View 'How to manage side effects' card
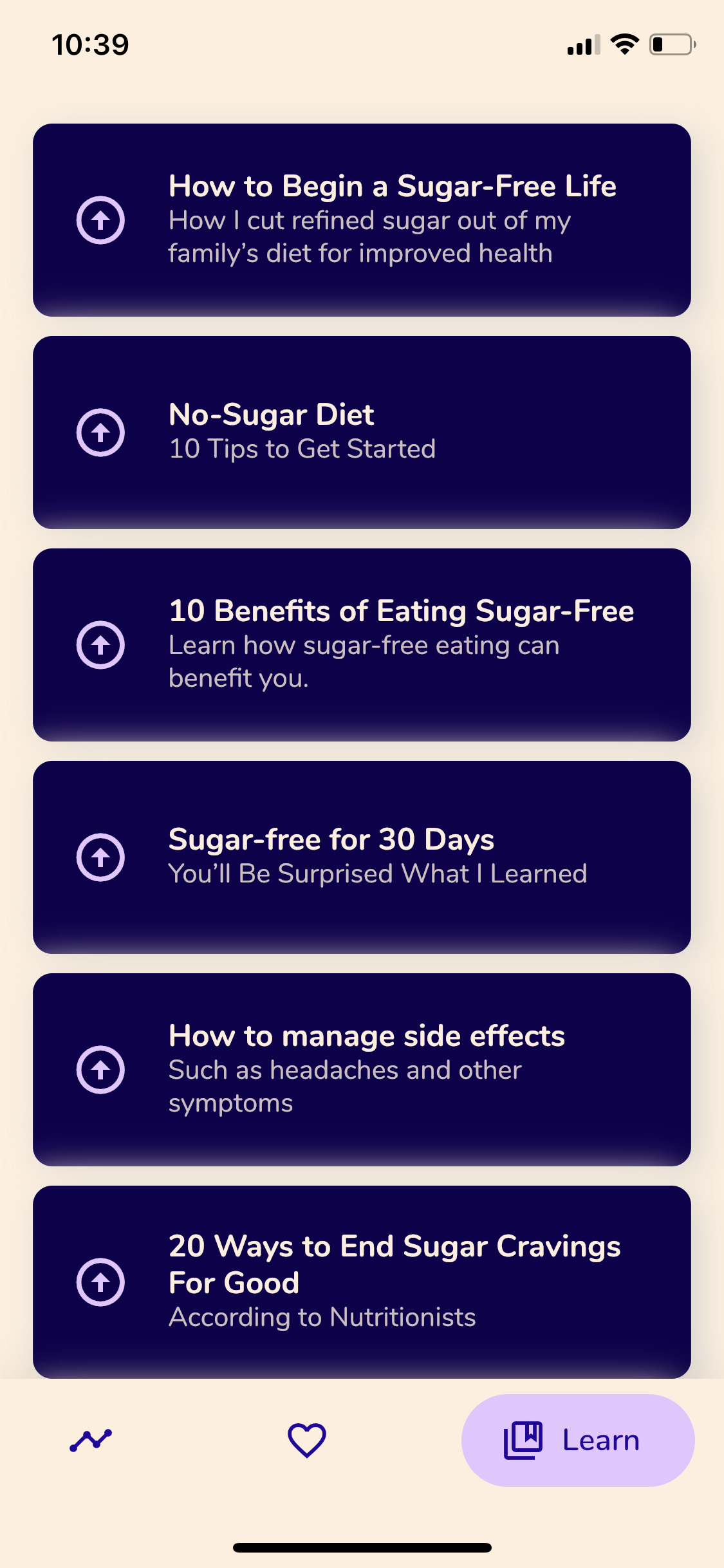This screenshot has width=724, height=1568. pos(362,1069)
